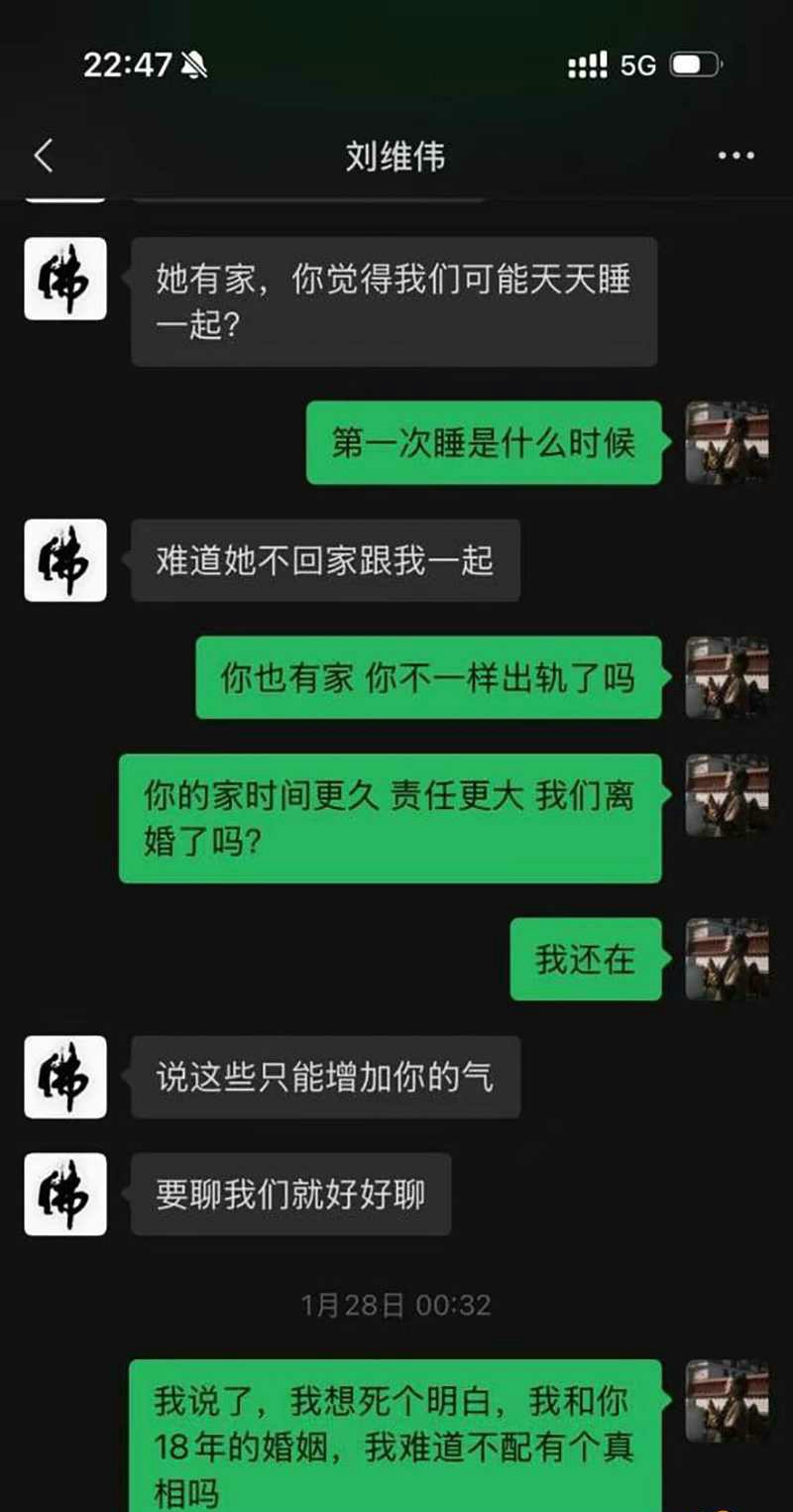Image resolution: width=793 pixels, height=1512 pixels.
Task: View contact avatar beside "说这些只能增加你的气"
Action: (65, 1077)
